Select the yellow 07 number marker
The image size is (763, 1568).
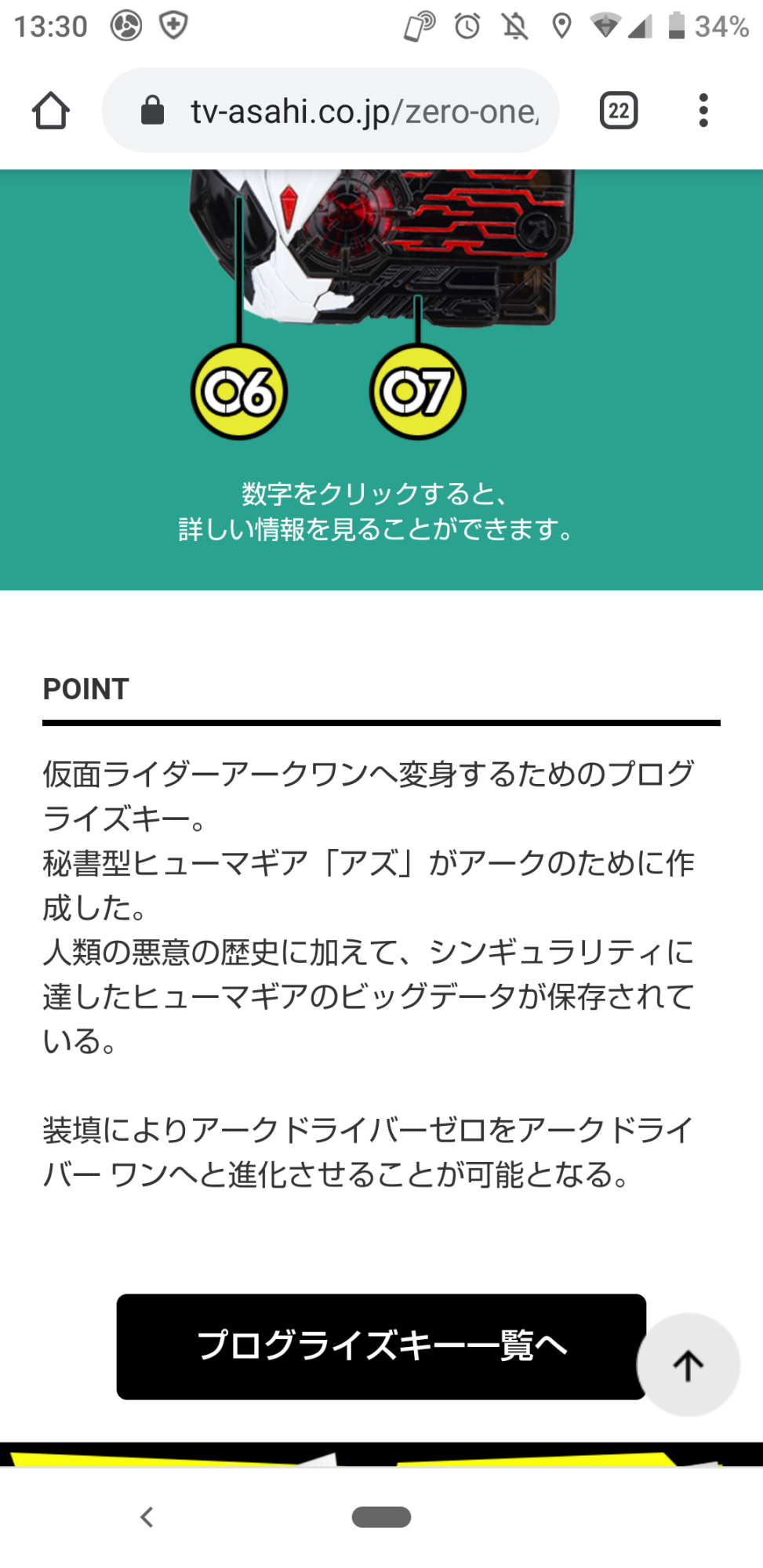click(x=418, y=391)
